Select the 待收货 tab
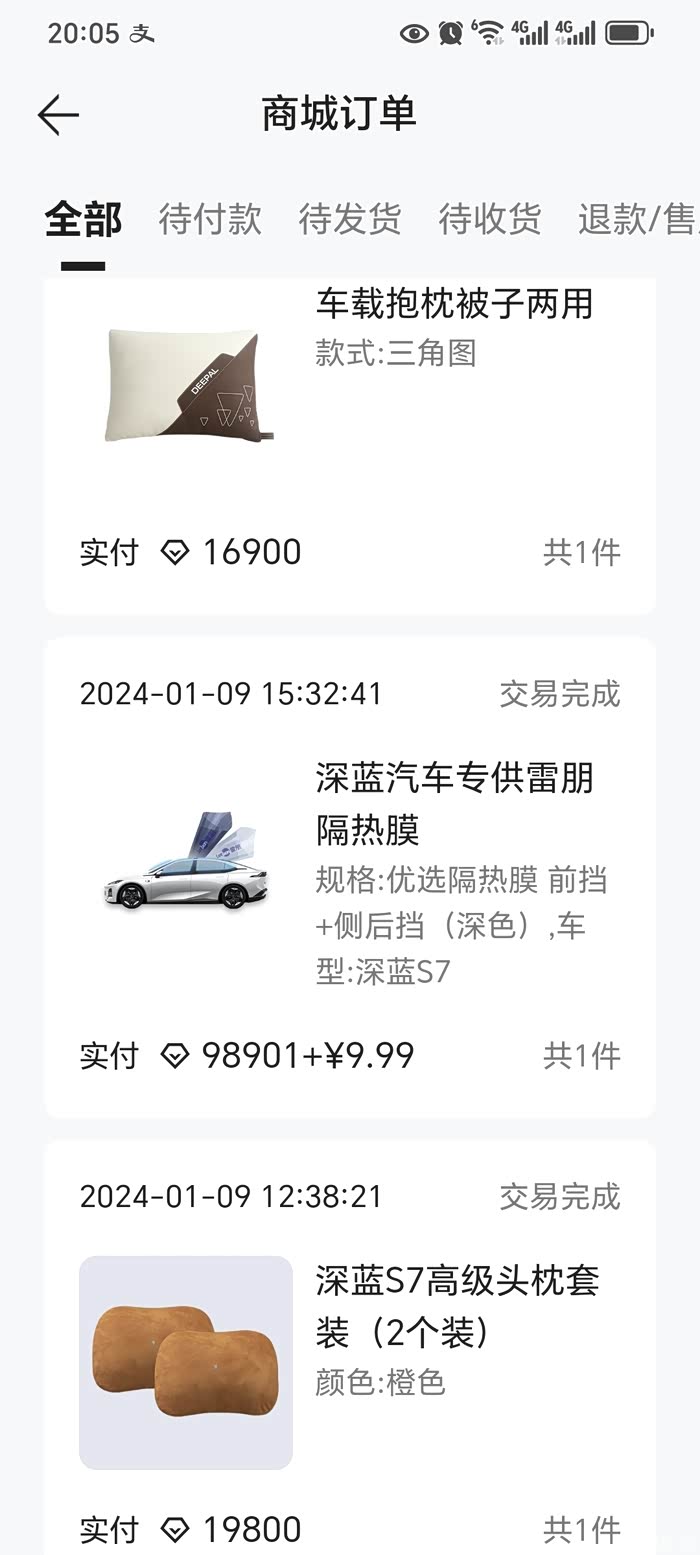 pos(490,219)
